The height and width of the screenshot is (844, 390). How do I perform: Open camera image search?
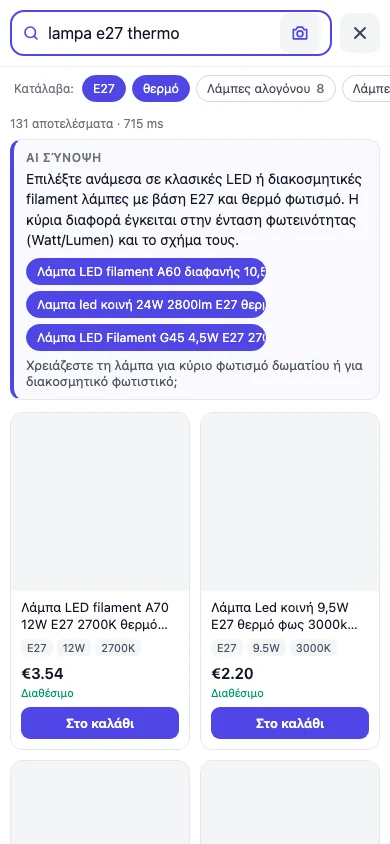coord(300,33)
